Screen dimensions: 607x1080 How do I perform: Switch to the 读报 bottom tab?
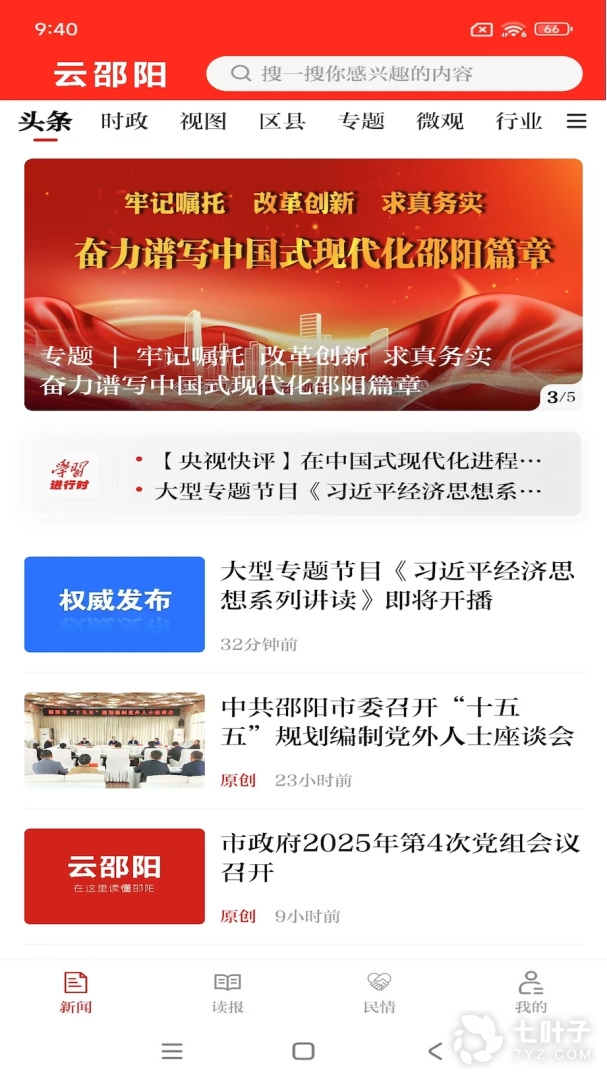point(228,991)
